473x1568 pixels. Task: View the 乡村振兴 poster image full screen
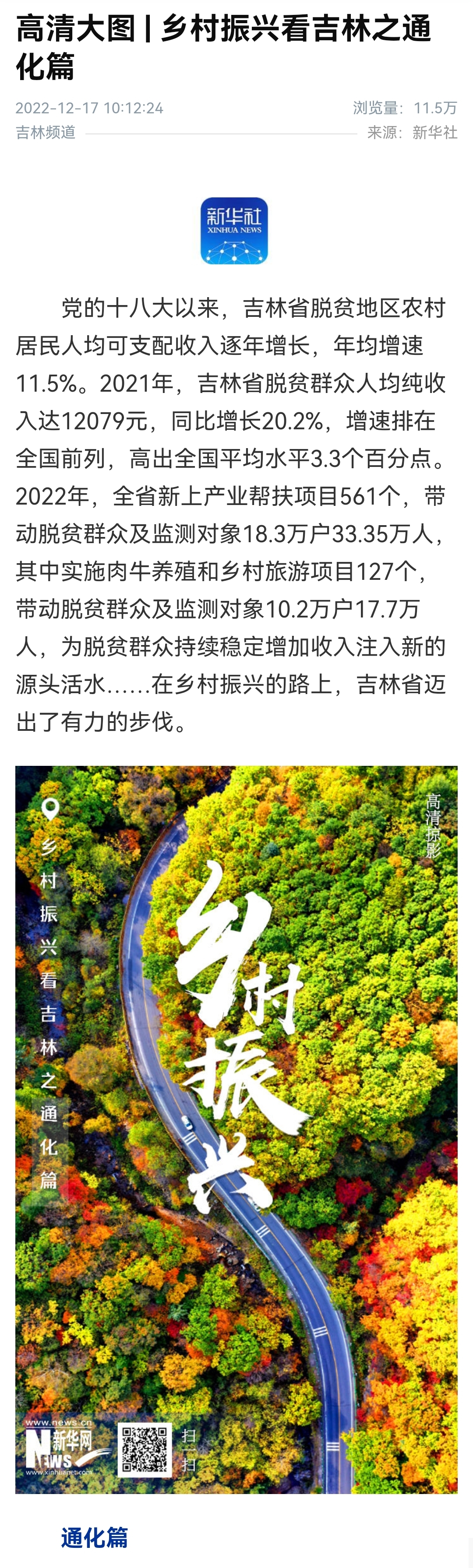(236, 1129)
